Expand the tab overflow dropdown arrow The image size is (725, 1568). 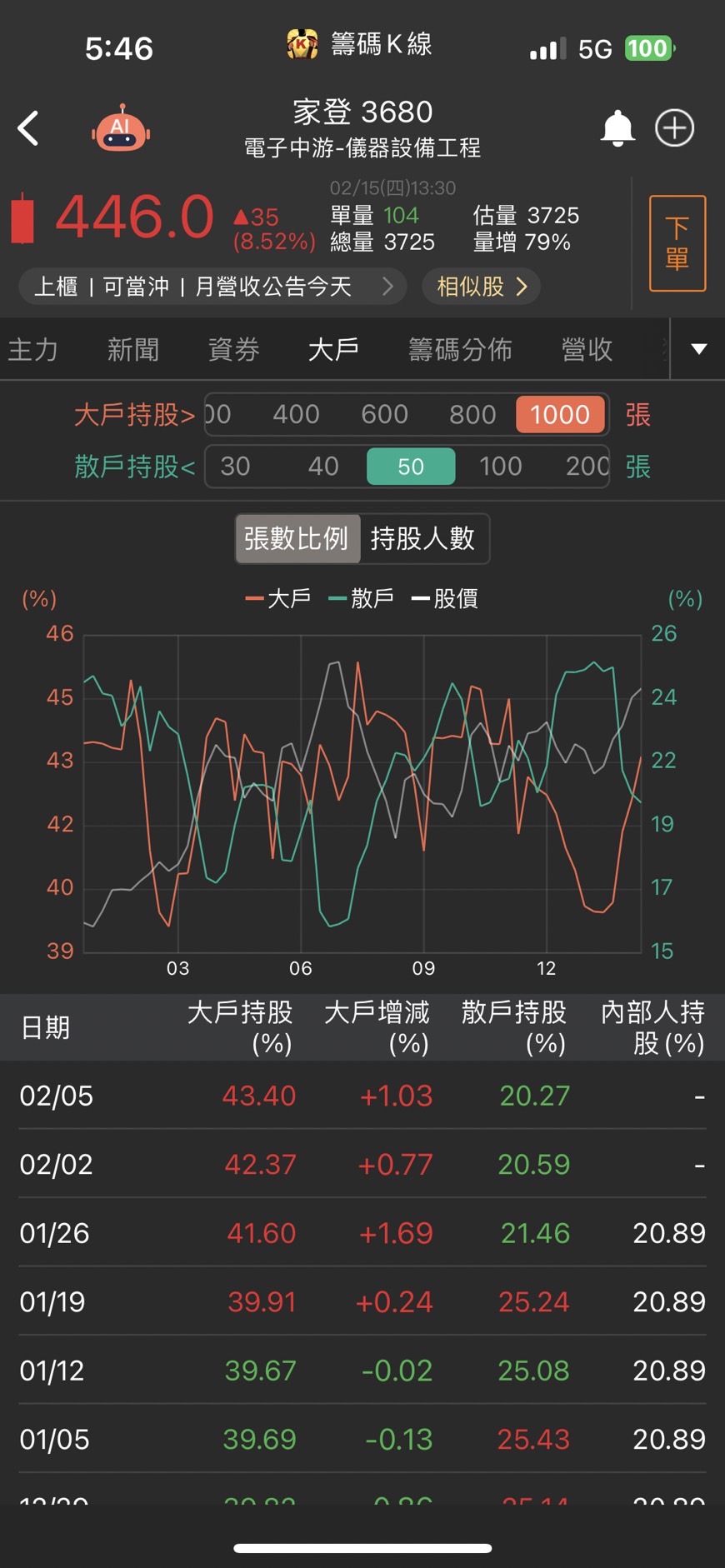coord(697,350)
